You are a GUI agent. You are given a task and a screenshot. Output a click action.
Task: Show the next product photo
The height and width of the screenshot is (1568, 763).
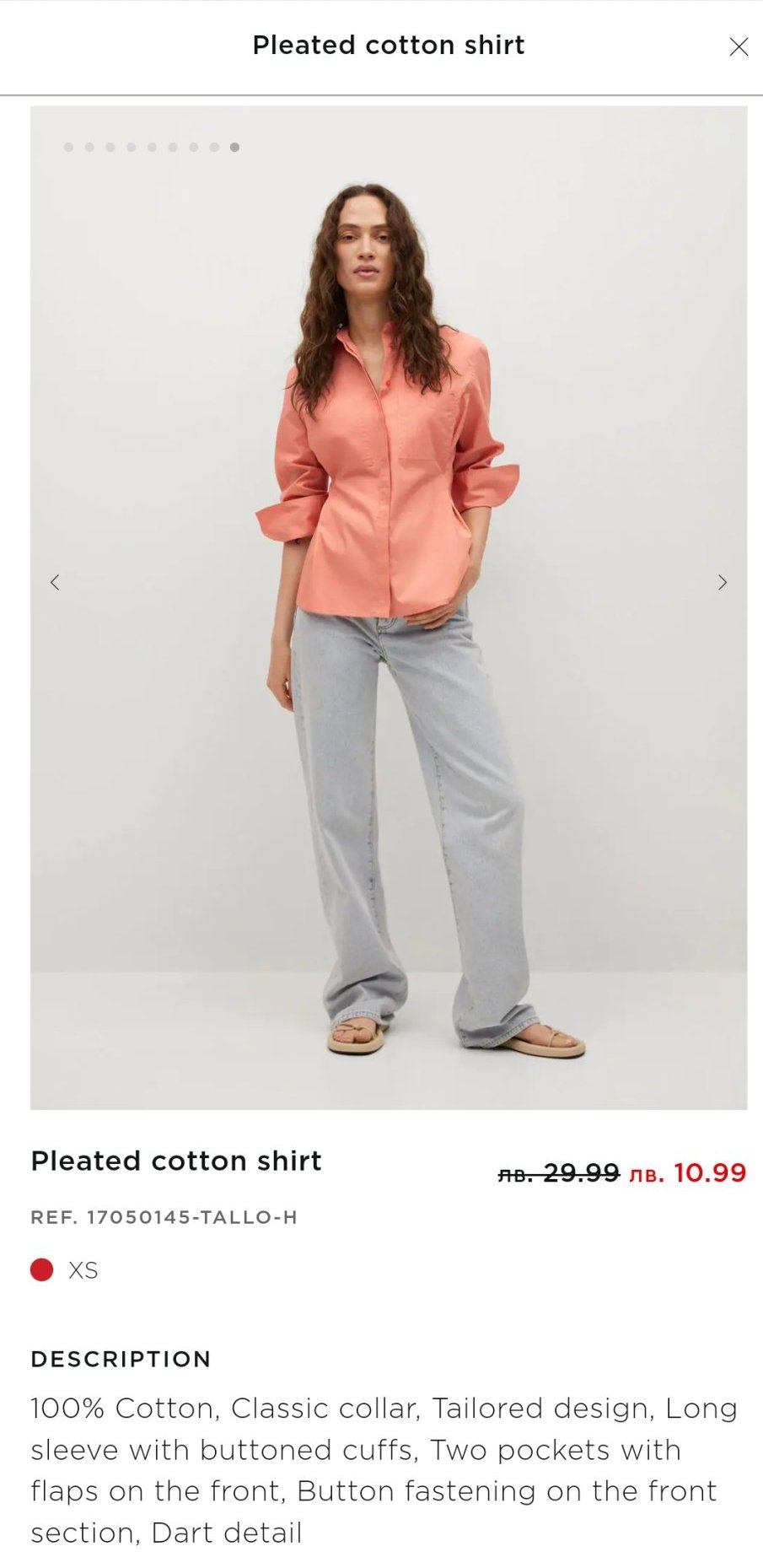point(722,582)
